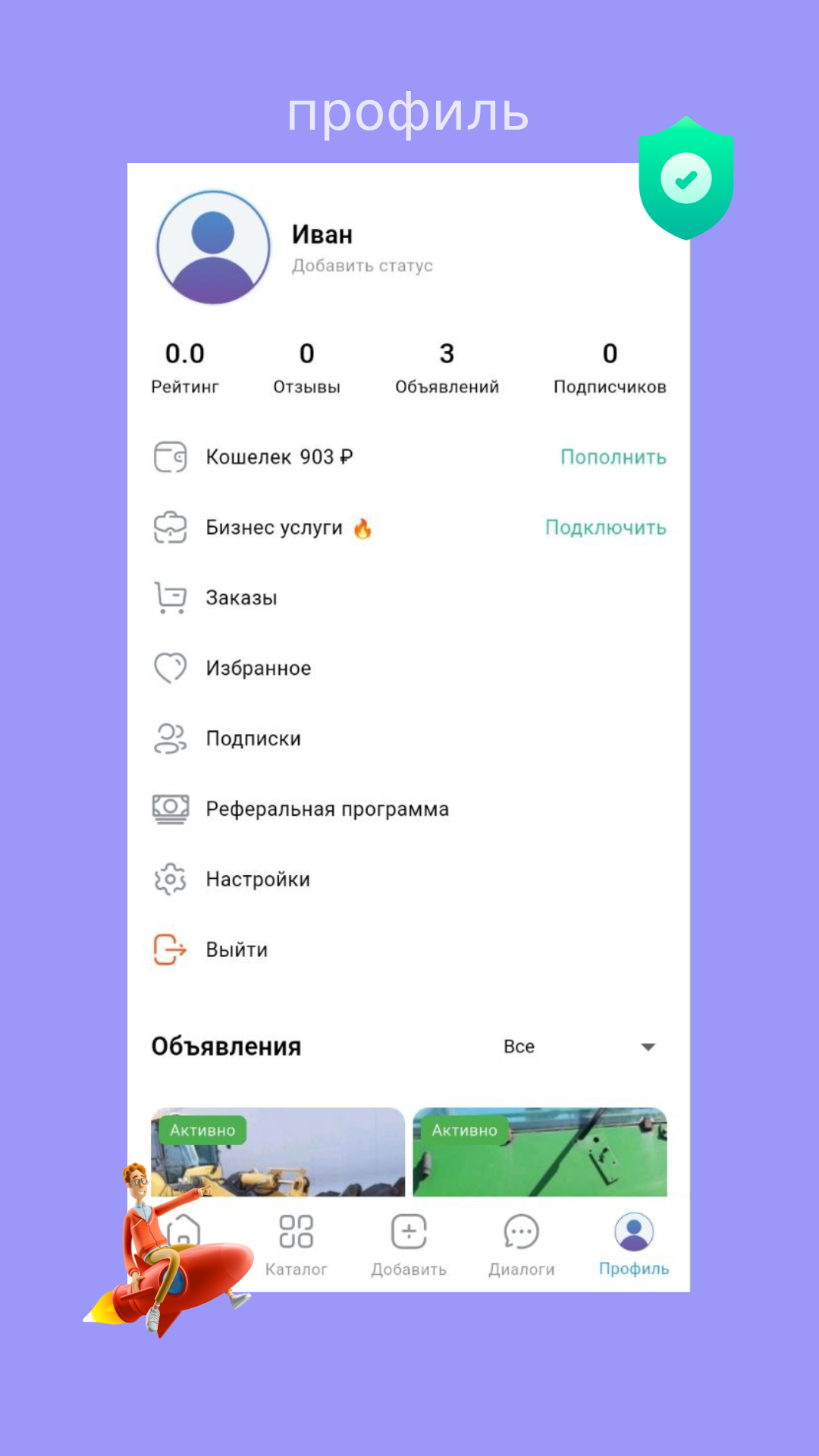The image size is (819, 1456).
Task: Tap Добавить статус under Иван
Action: click(362, 265)
